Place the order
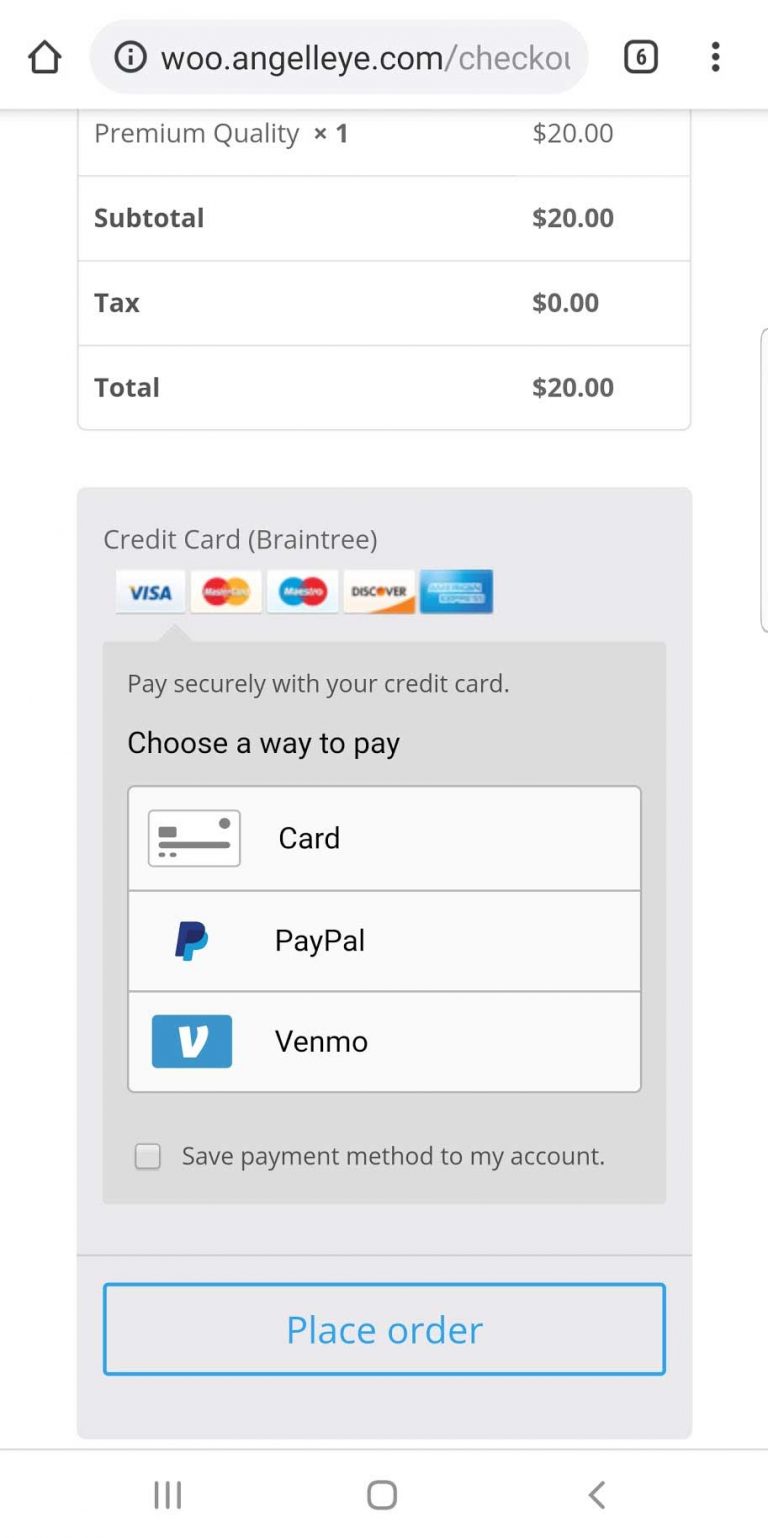Viewport: 768px width, 1538px height. tap(384, 1329)
